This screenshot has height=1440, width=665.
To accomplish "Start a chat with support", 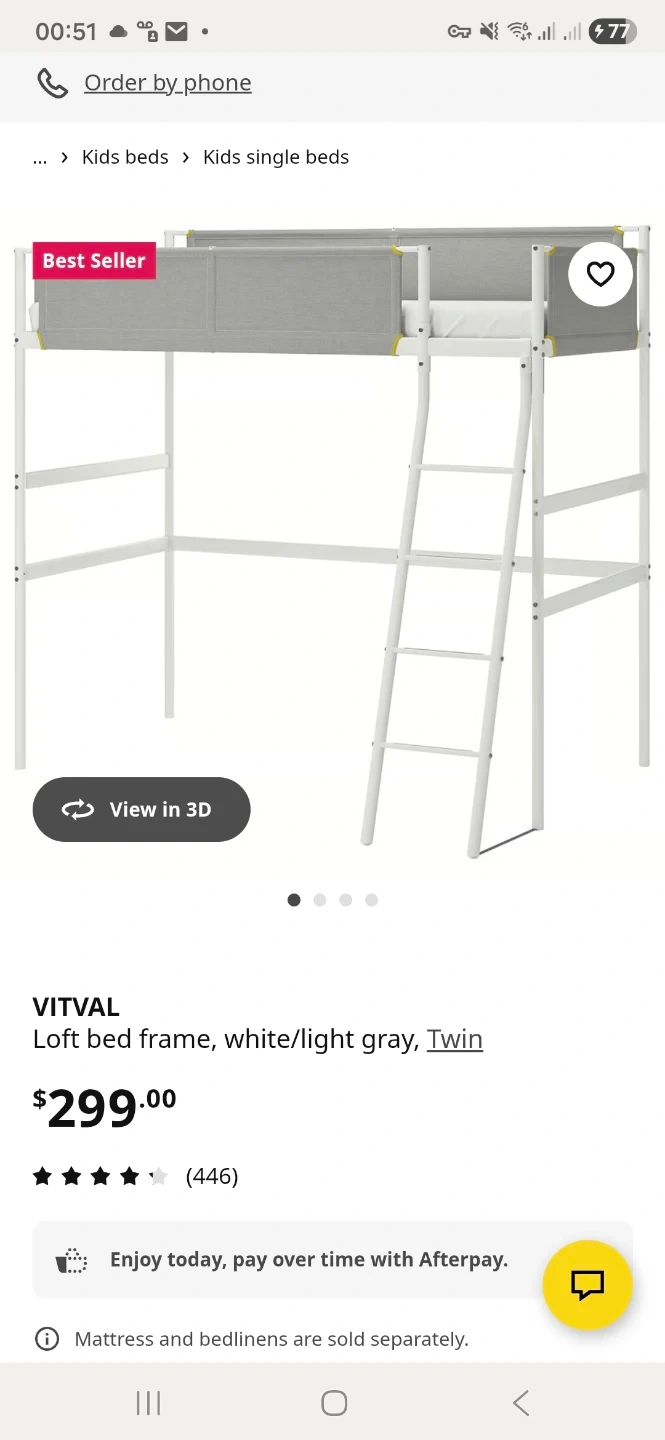I will click(587, 1285).
